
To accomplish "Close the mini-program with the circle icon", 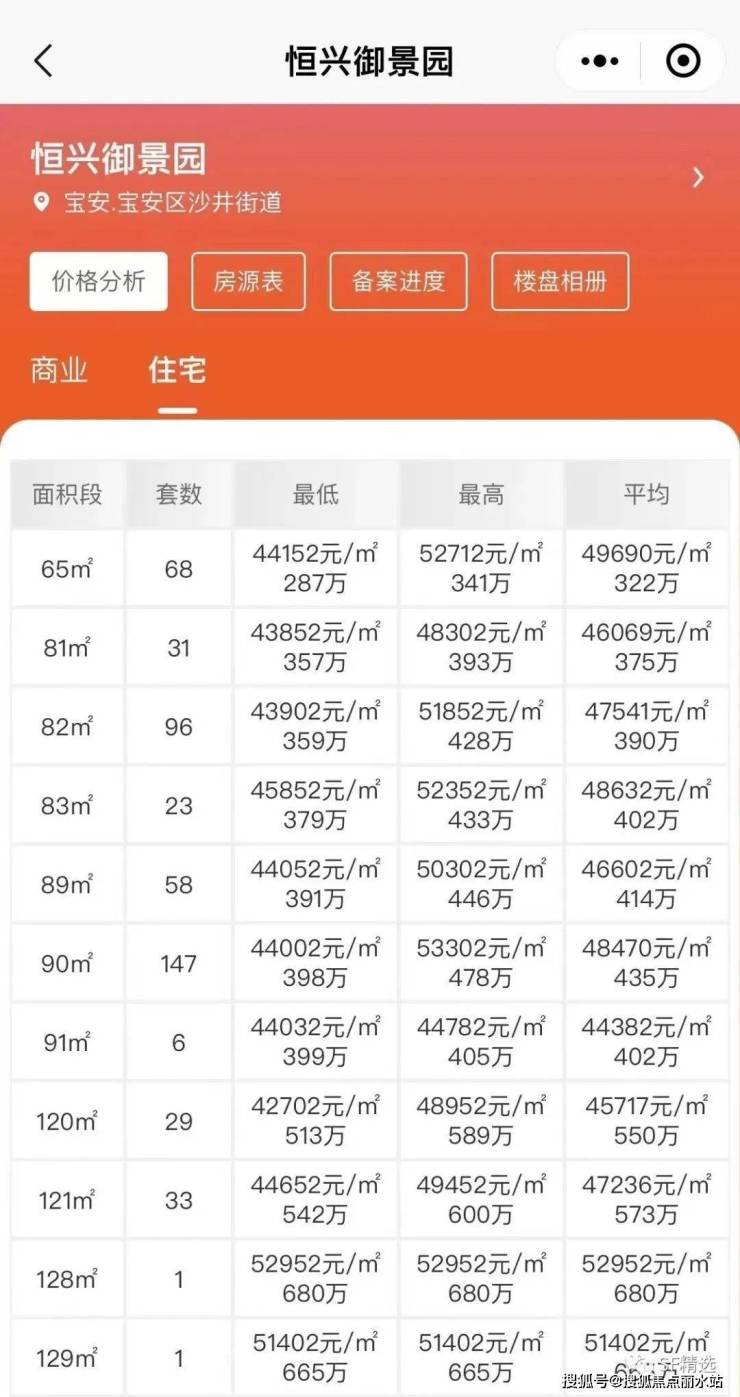I will pyautogui.click(x=683, y=62).
